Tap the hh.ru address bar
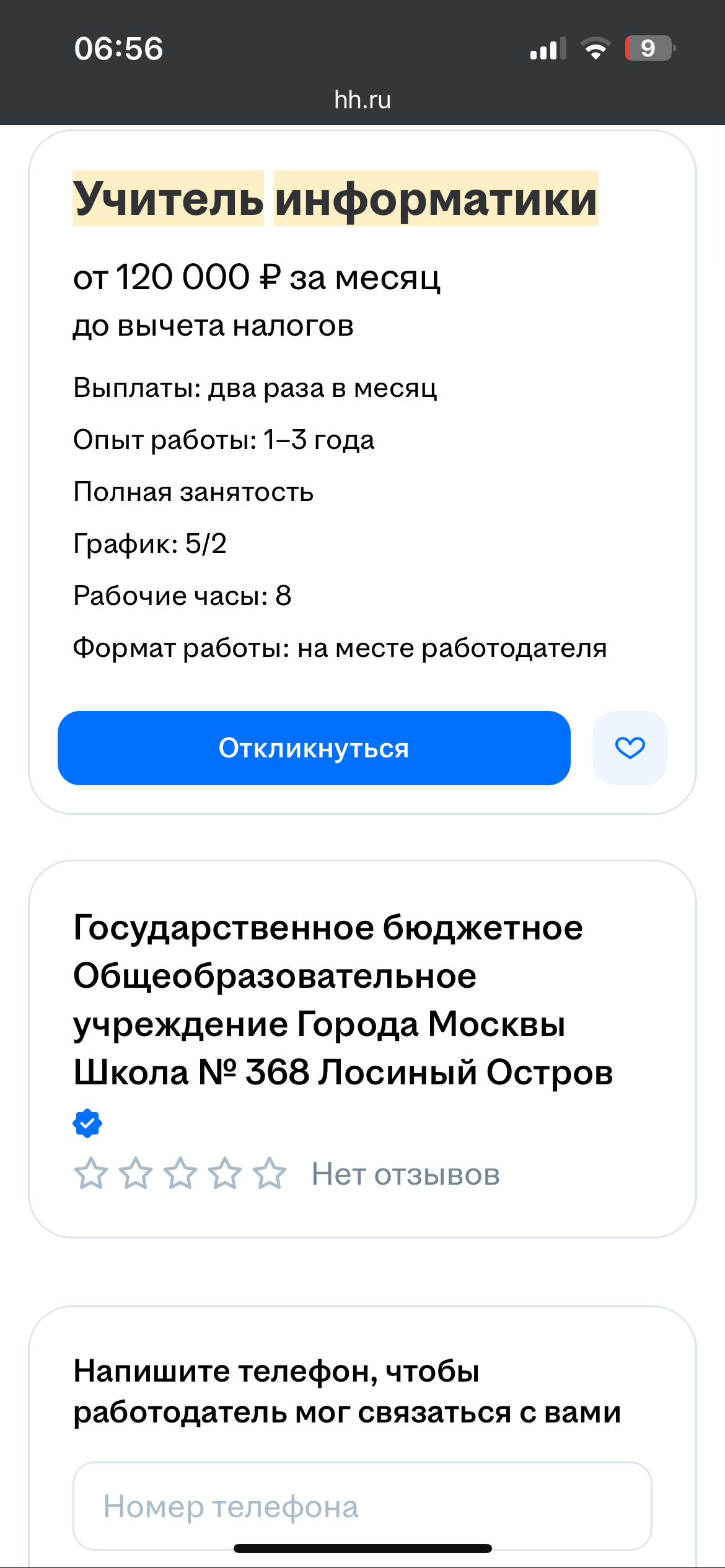Screen dimensions: 725x1568 [362, 100]
